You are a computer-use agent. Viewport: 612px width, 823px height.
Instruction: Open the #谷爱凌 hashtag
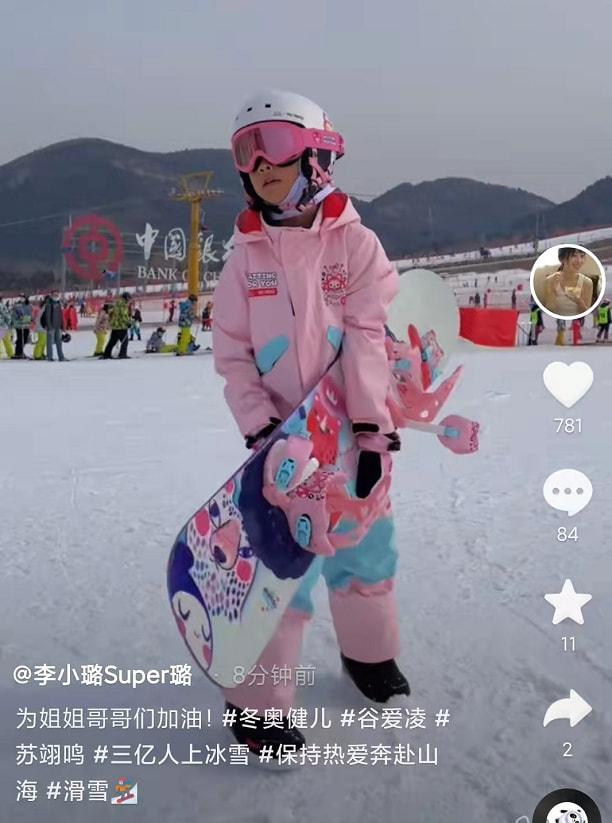(383, 718)
